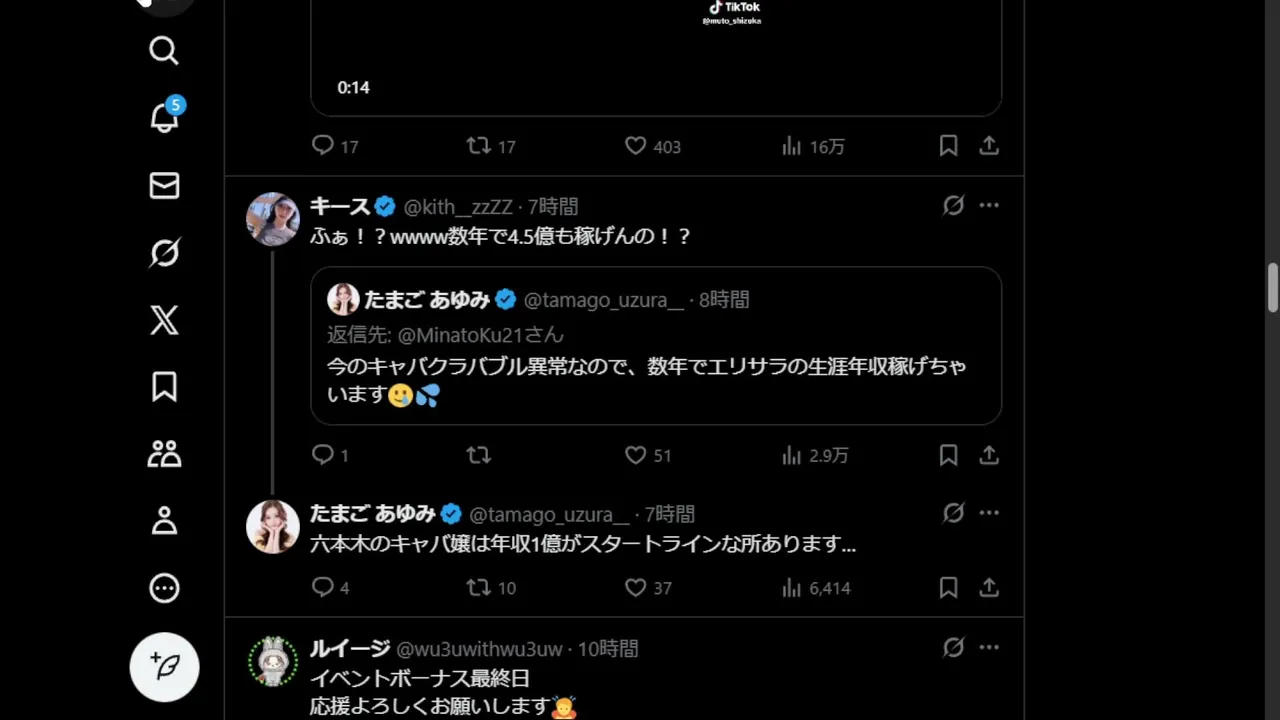Screen dimensions: 1280x720
Task: Open ルイージ's profile avatar
Action: (x=273, y=662)
